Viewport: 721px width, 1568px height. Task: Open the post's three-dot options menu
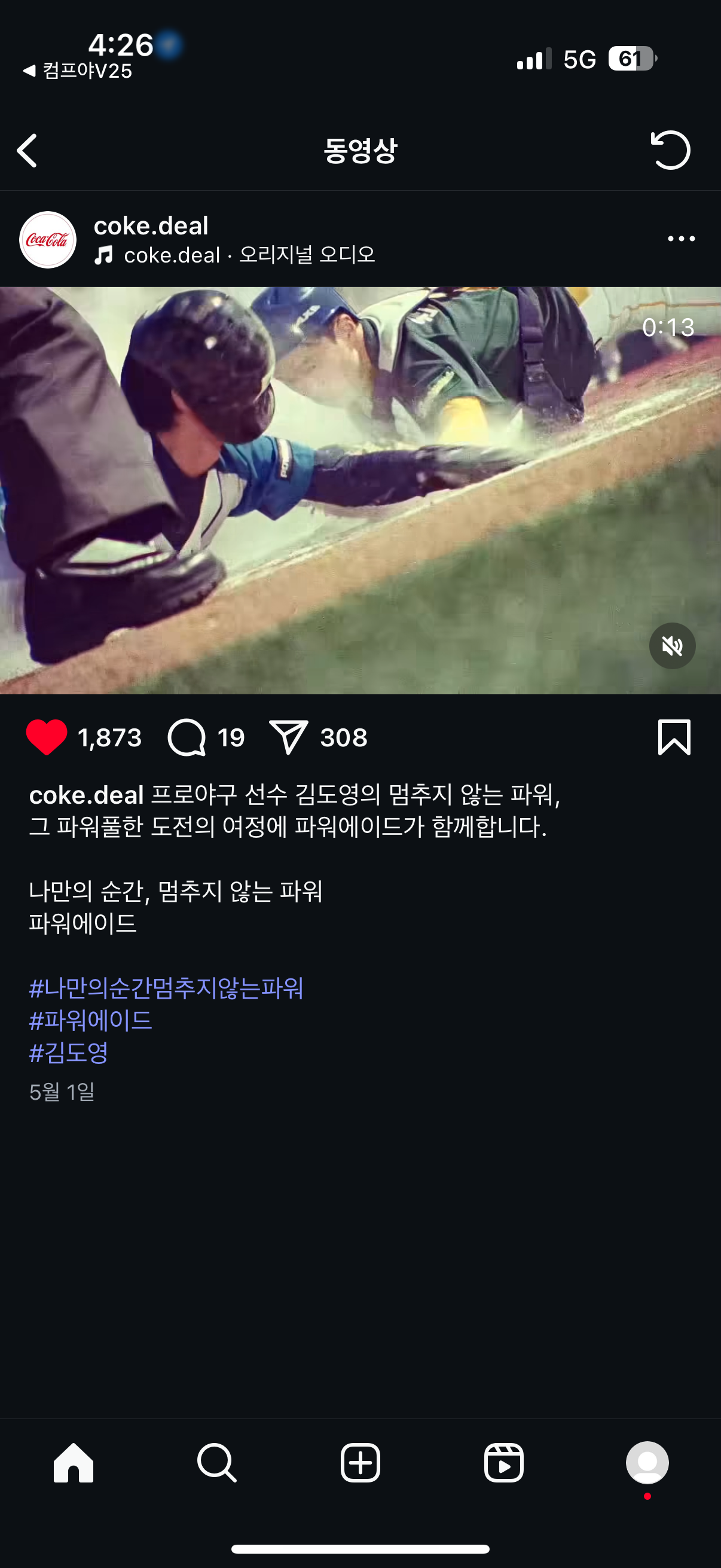click(681, 239)
